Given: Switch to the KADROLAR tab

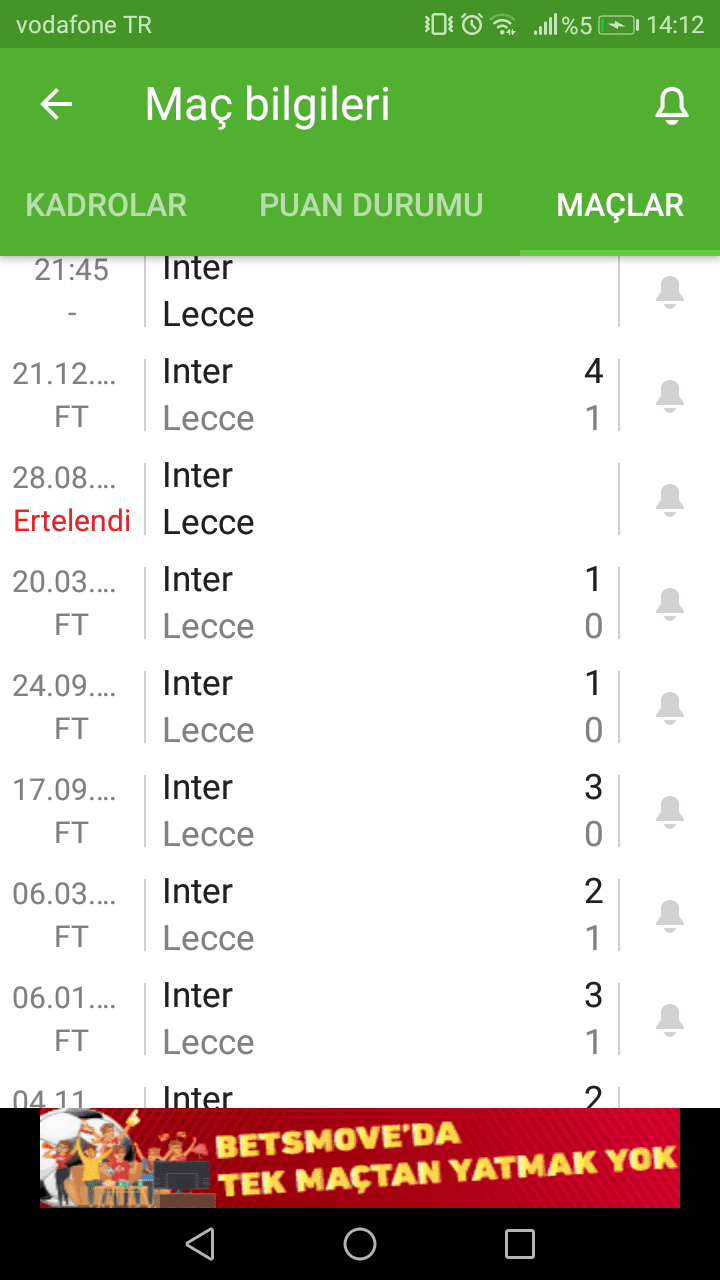Looking at the screenshot, I should pyautogui.click(x=106, y=205).
